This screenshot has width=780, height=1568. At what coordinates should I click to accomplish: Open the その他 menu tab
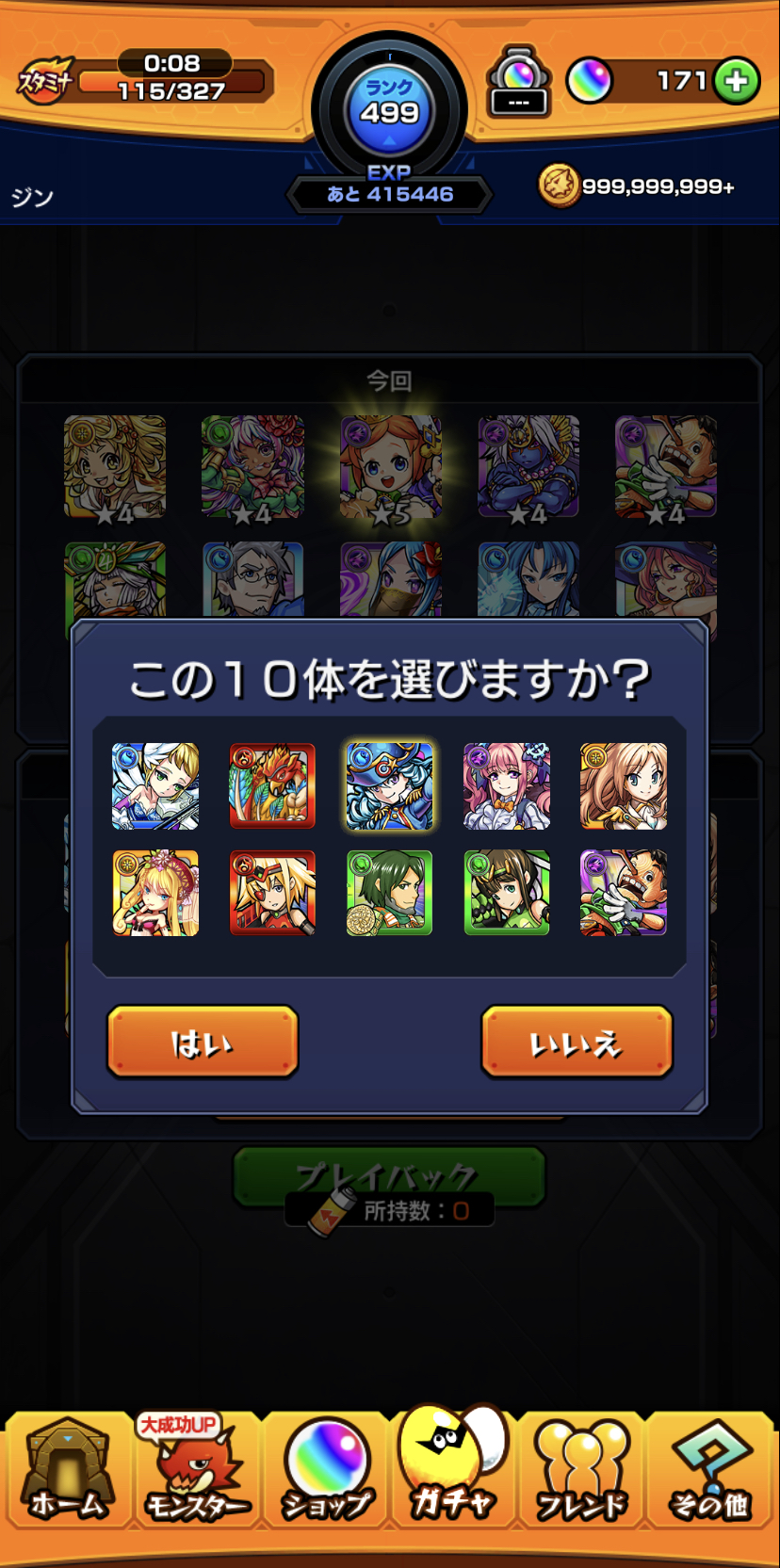710,1469
